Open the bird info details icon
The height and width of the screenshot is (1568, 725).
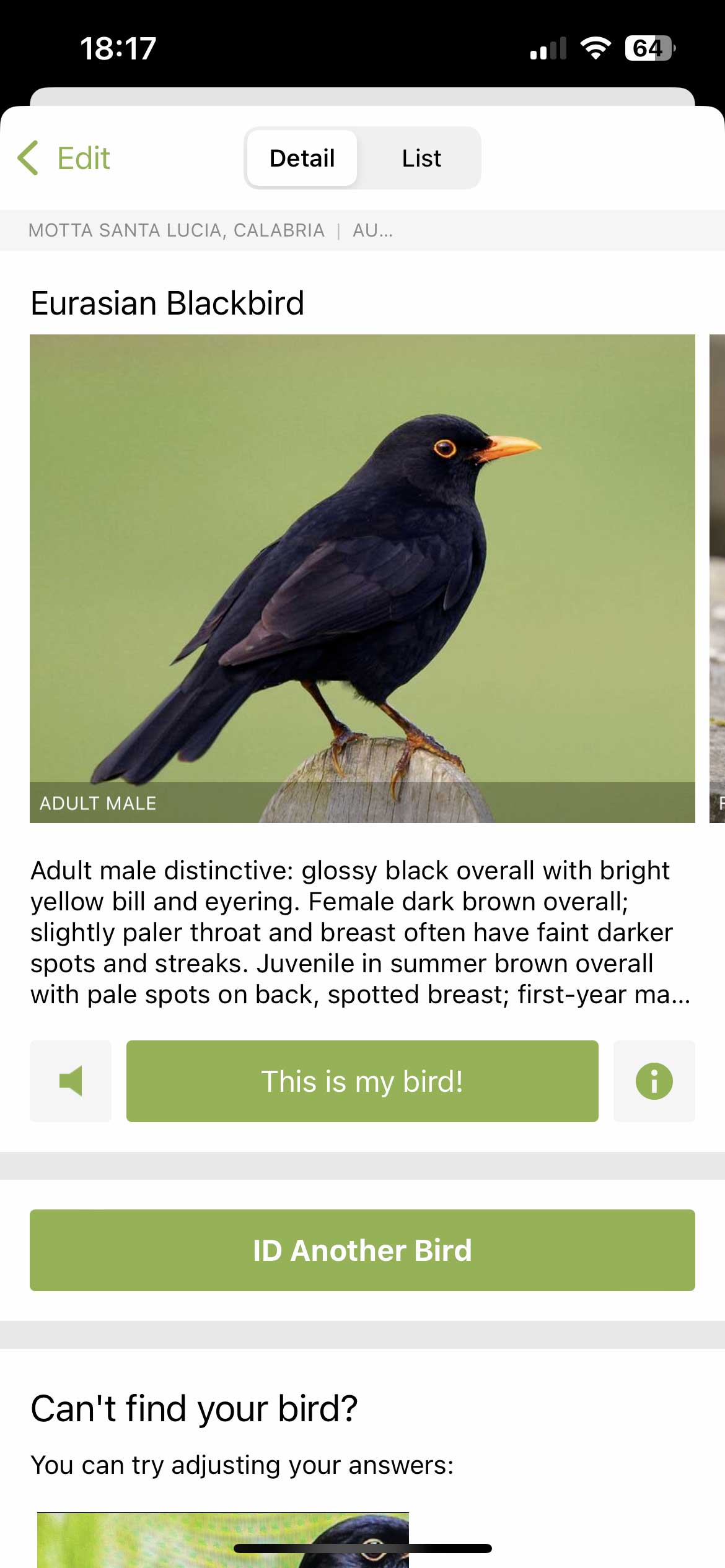(x=654, y=1081)
